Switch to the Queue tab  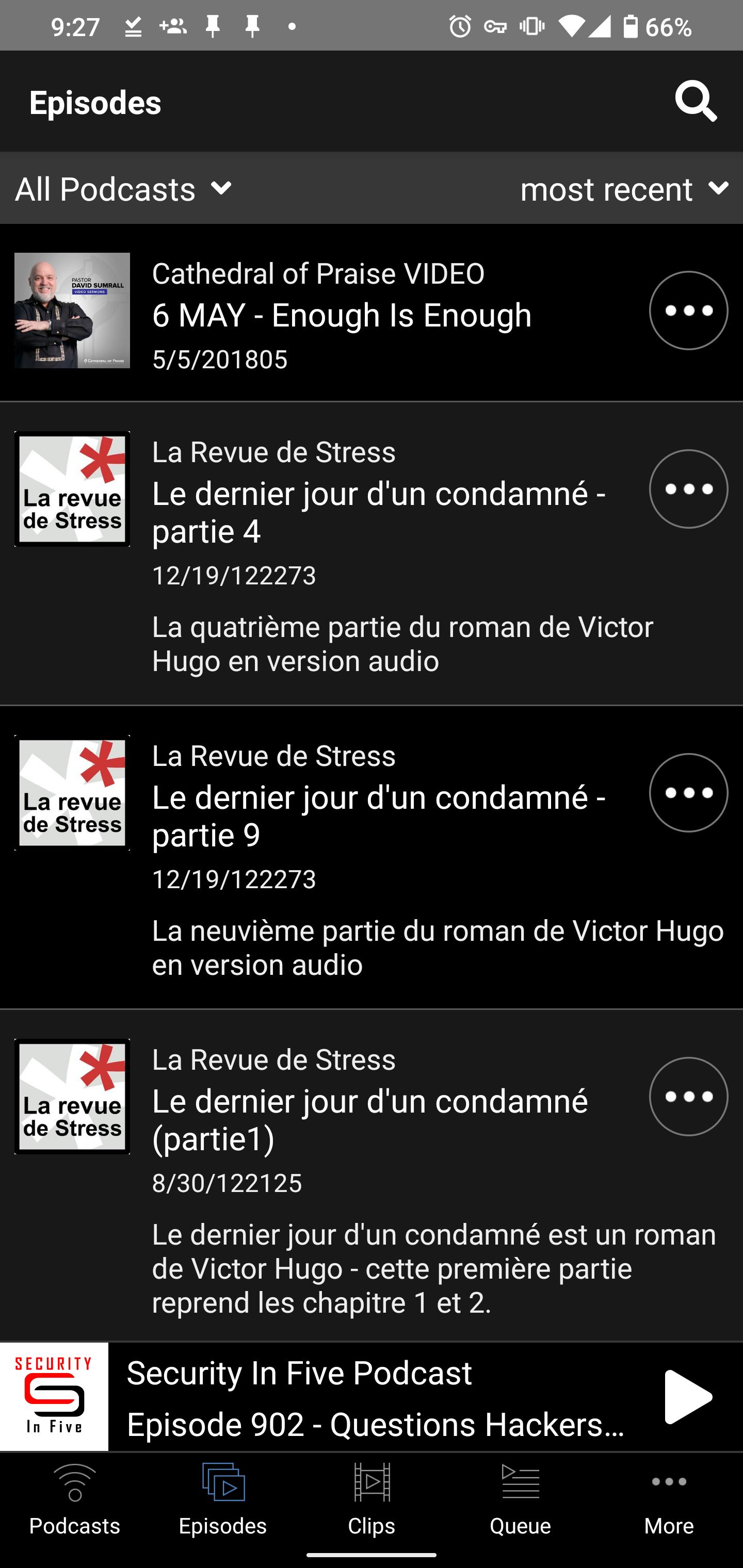520,1504
